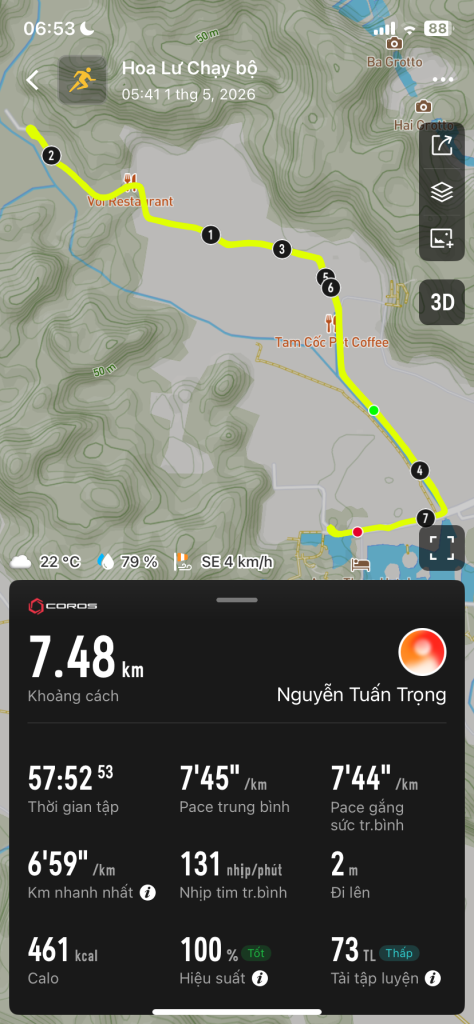The height and width of the screenshot is (1024, 474).
Task: Show info about Hiệu suất
Action: click(x=260, y=978)
